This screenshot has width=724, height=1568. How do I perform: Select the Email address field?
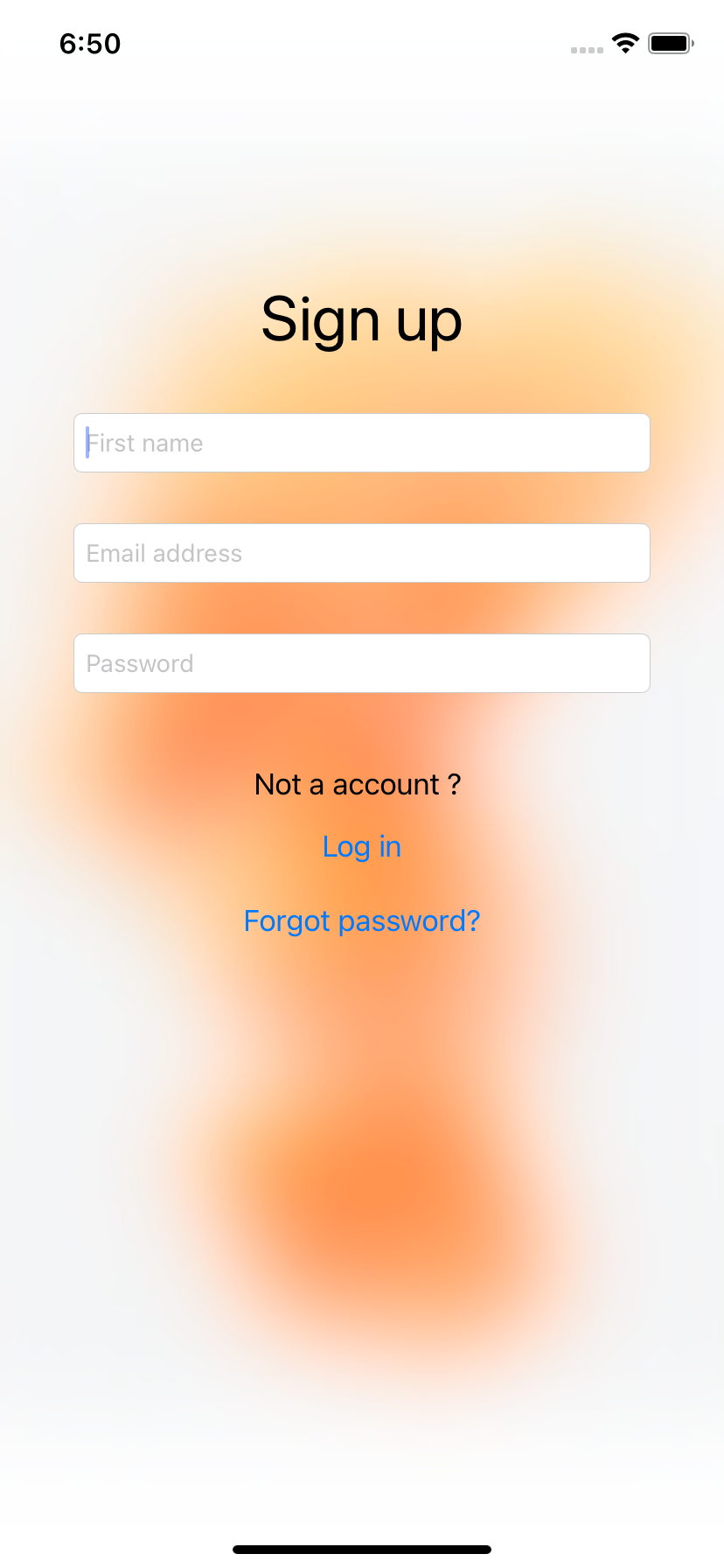[x=361, y=553]
